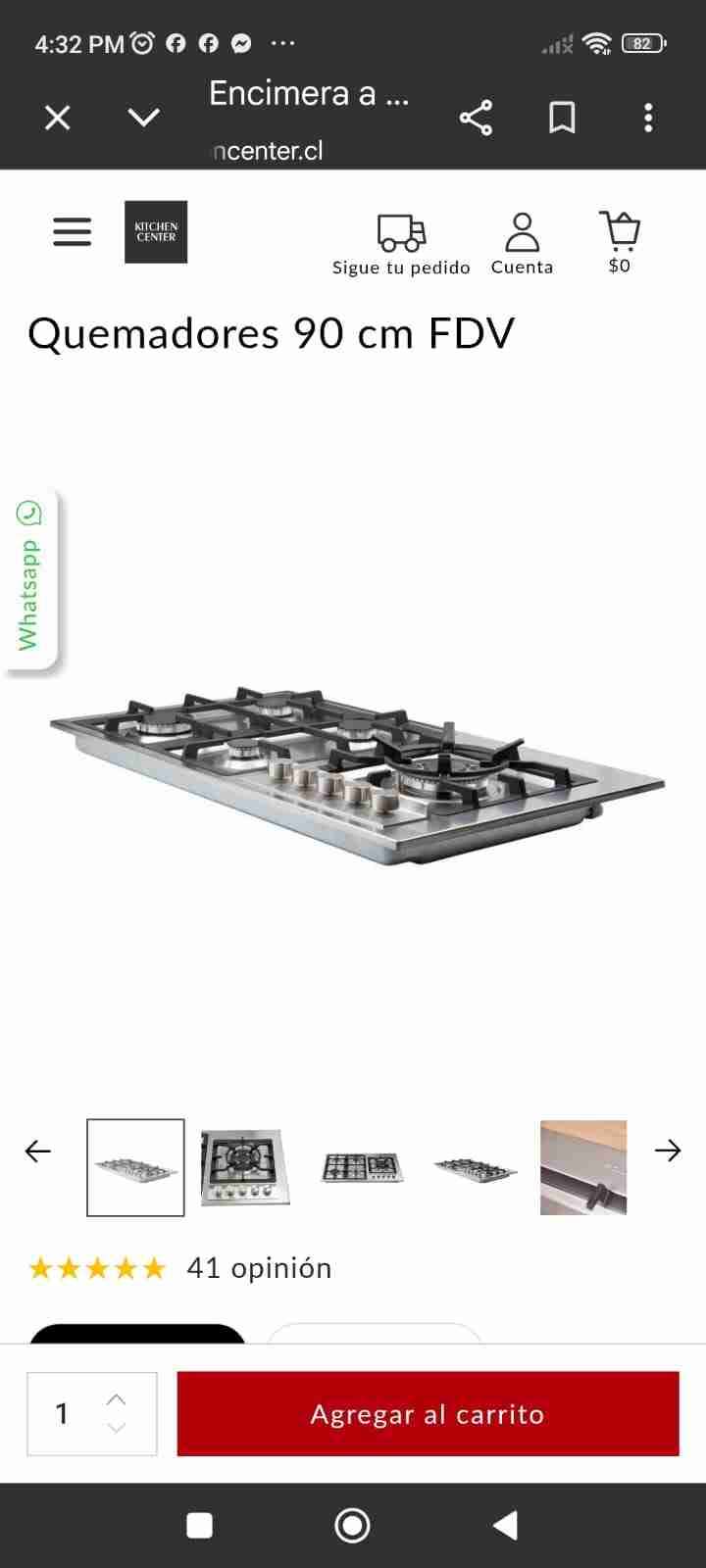Go back using the system back button

coord(505,1525)
